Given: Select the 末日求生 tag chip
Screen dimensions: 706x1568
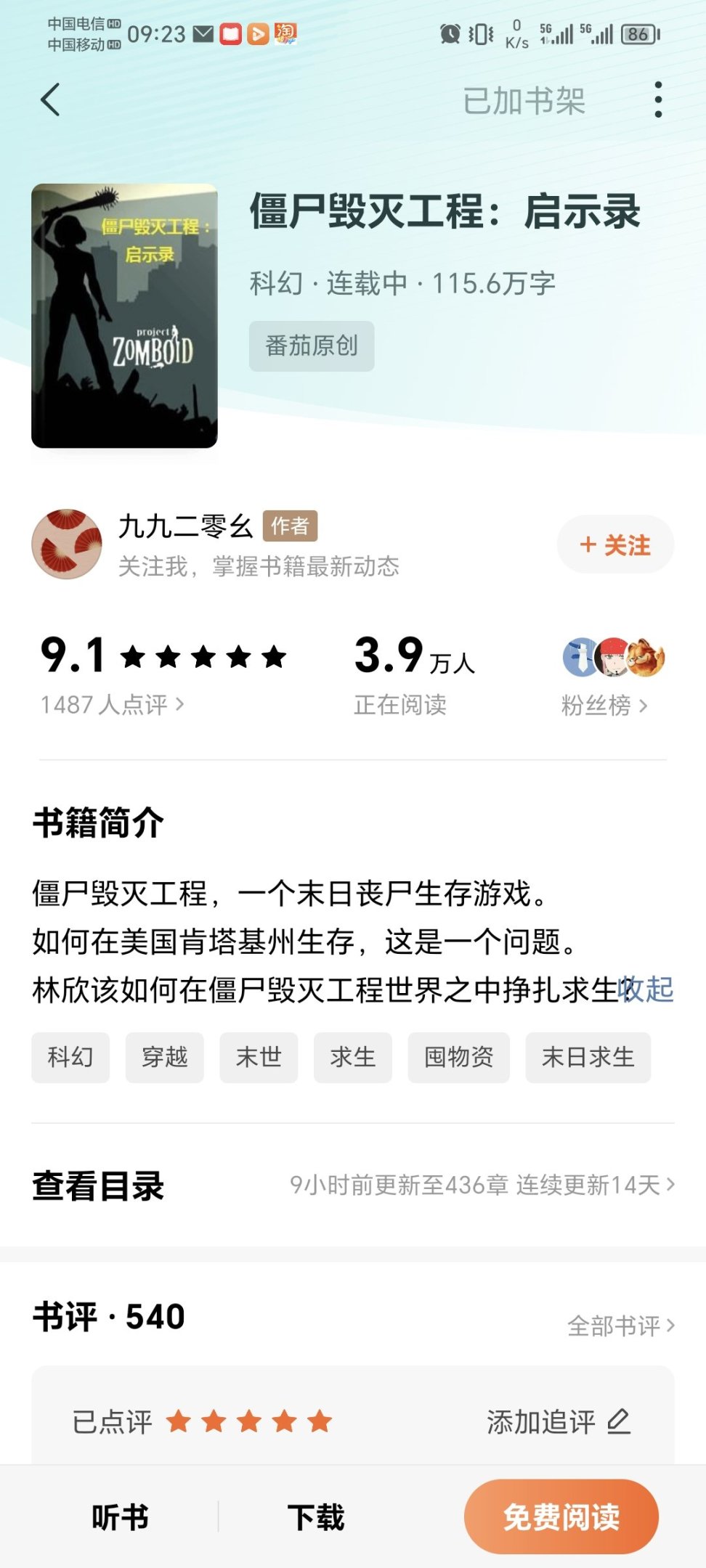Looking at the screenshot, I should 588,1057.
